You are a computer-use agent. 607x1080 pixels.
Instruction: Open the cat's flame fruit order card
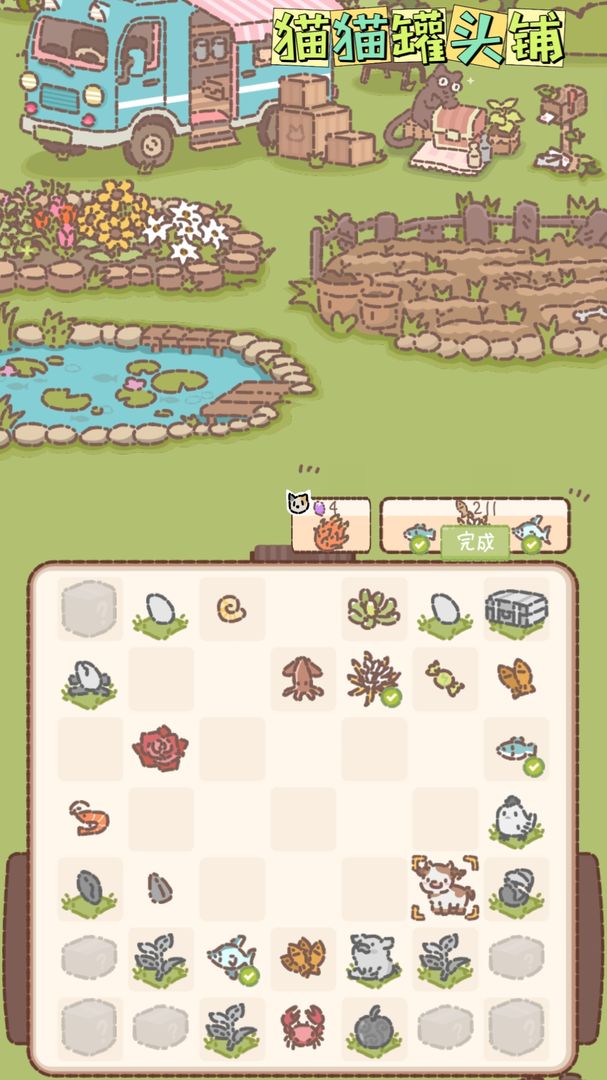[330, 527]
